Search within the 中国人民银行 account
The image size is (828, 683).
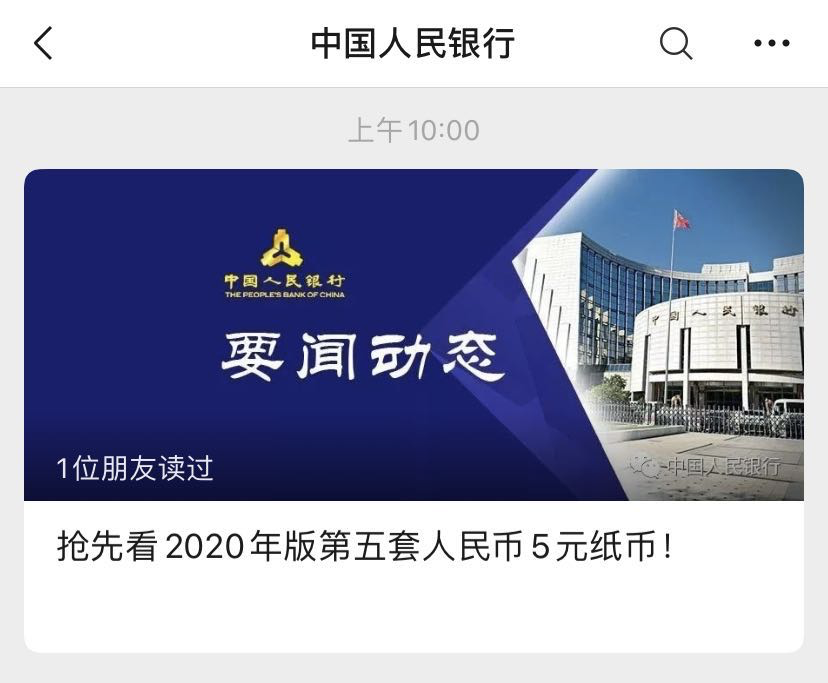click(x=676, y=43)
